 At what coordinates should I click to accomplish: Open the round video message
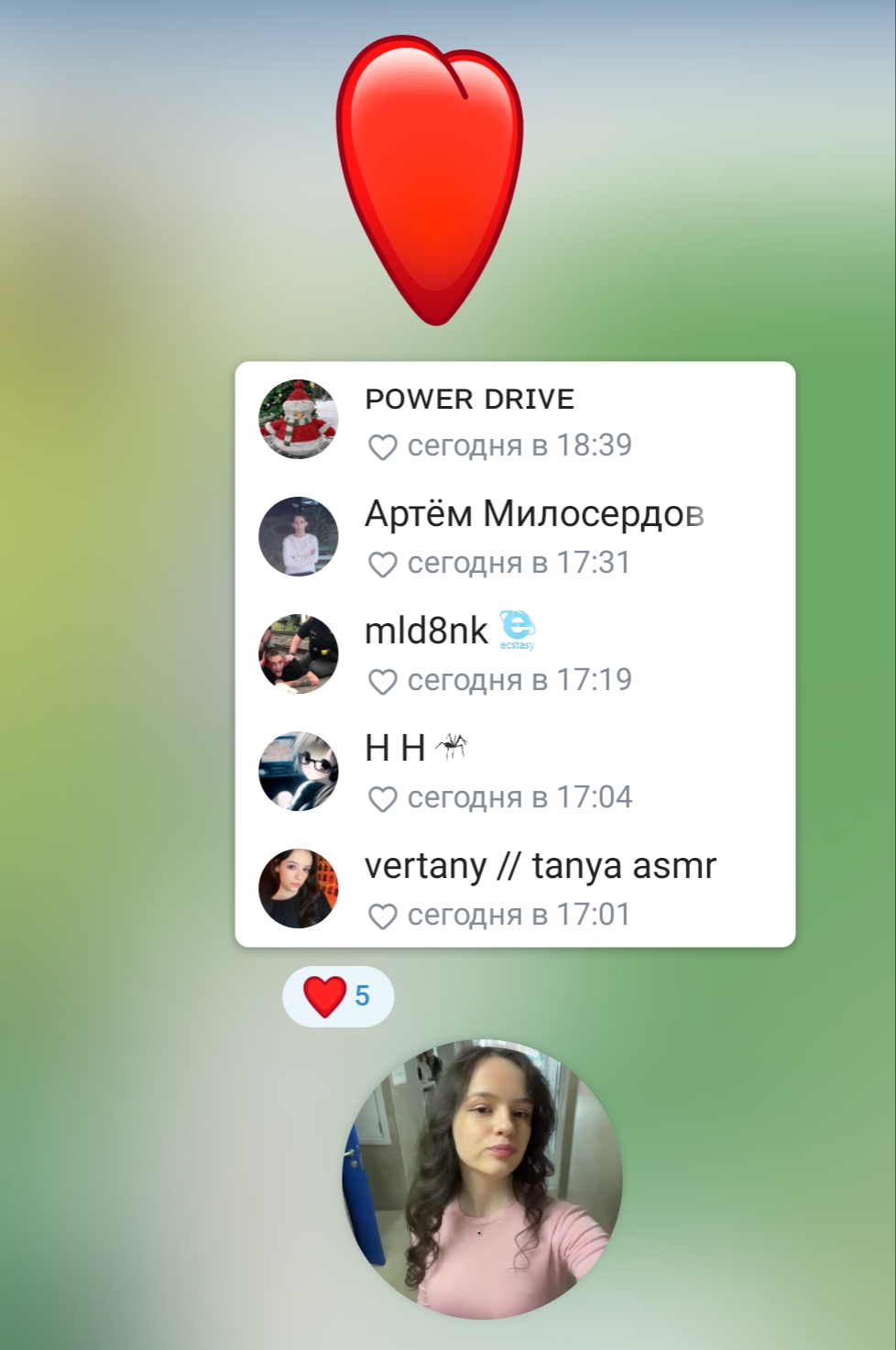point(482,1180)
